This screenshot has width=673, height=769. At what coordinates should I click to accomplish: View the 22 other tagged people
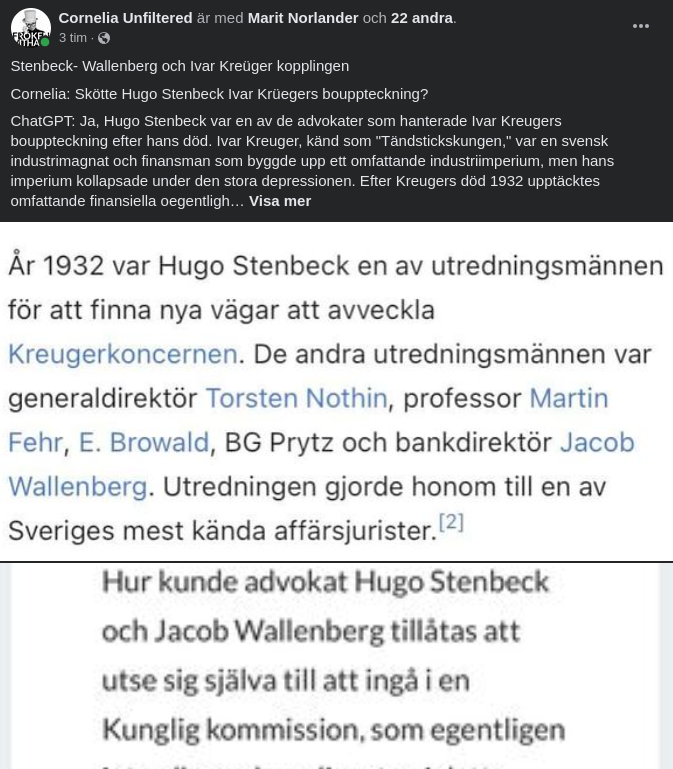pos(421,18)
